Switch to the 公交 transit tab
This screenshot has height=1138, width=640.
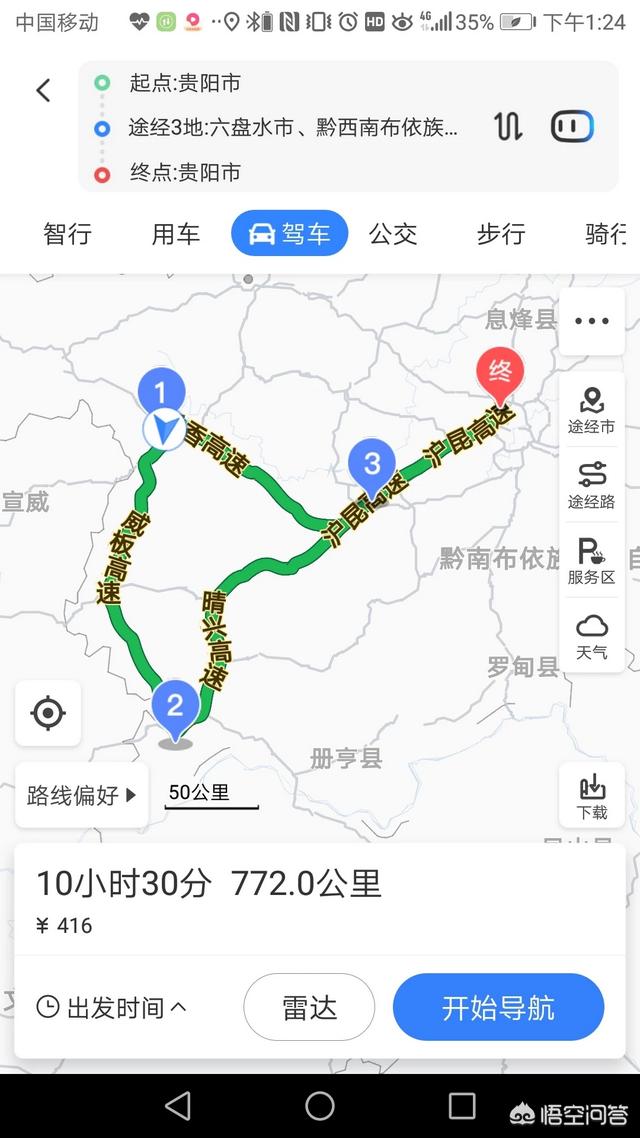coord(393,234)
